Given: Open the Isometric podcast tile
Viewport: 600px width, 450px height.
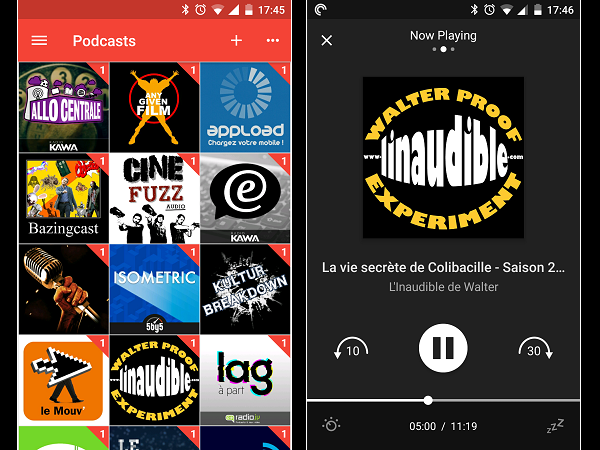Looking at the screenshot, I should pyautogui.click(x=154, y=289).
